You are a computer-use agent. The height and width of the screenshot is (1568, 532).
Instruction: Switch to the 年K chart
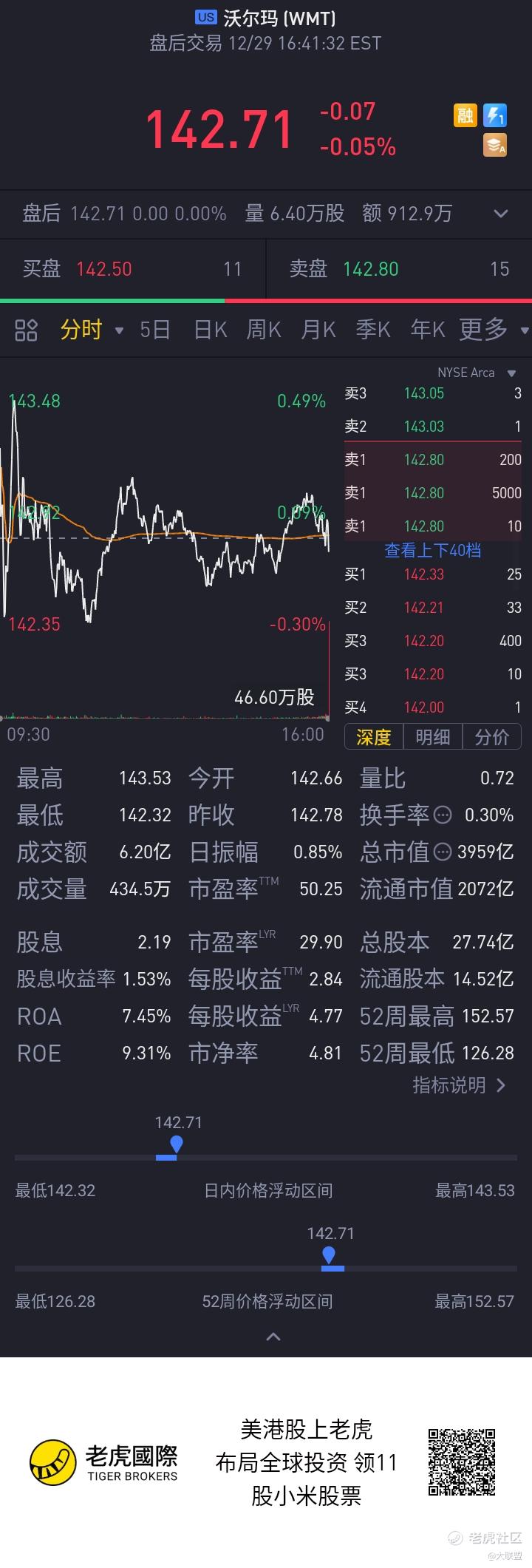(428, 330)
